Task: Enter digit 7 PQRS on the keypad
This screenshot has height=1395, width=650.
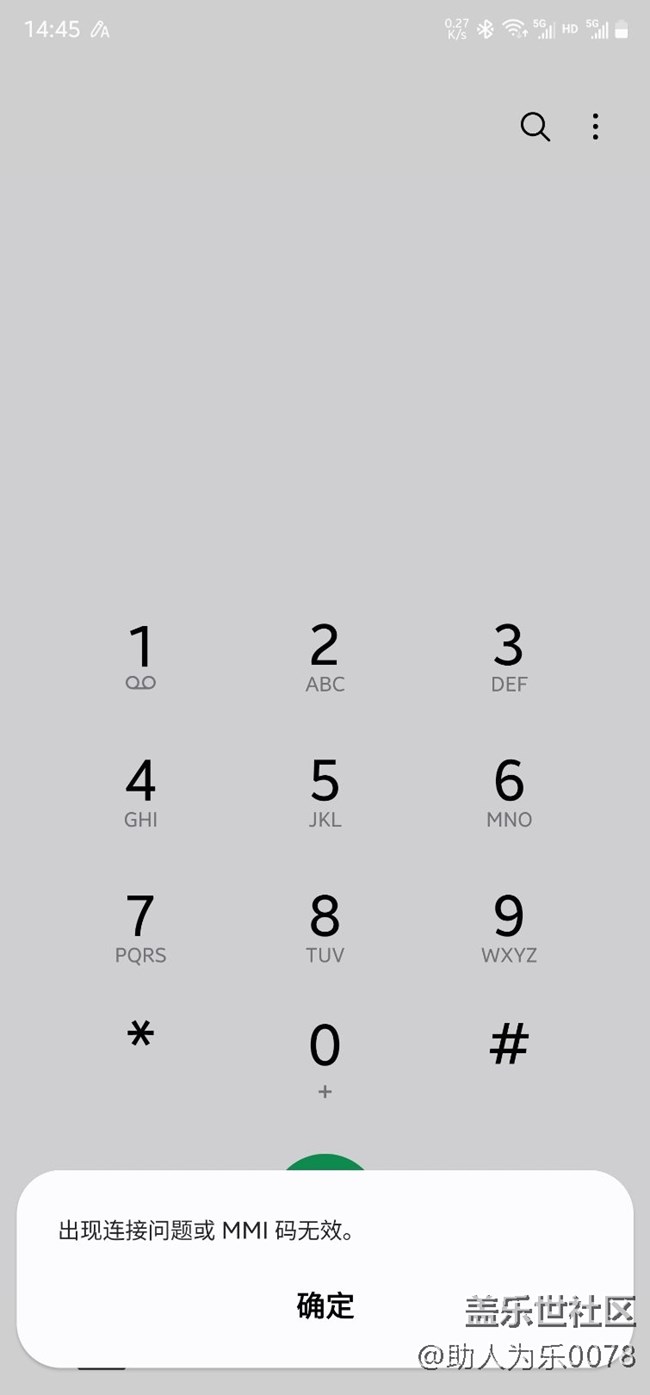Action: (x=141, y=927)
